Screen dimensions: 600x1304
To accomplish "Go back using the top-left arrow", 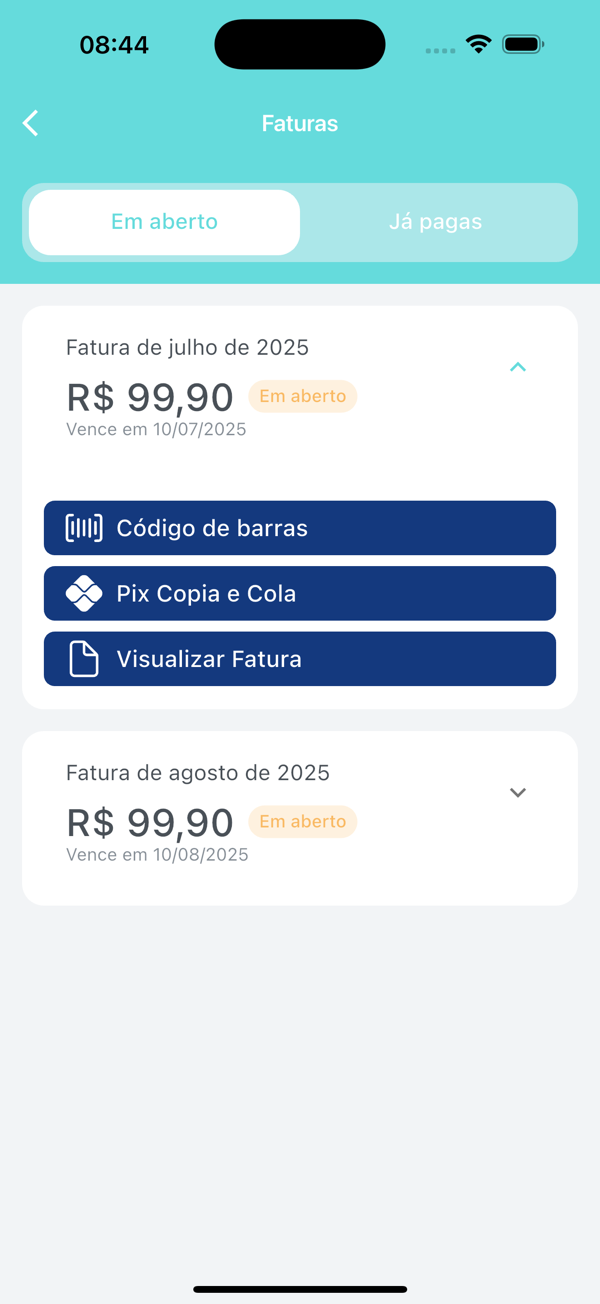I will click(x=31, y=123).
